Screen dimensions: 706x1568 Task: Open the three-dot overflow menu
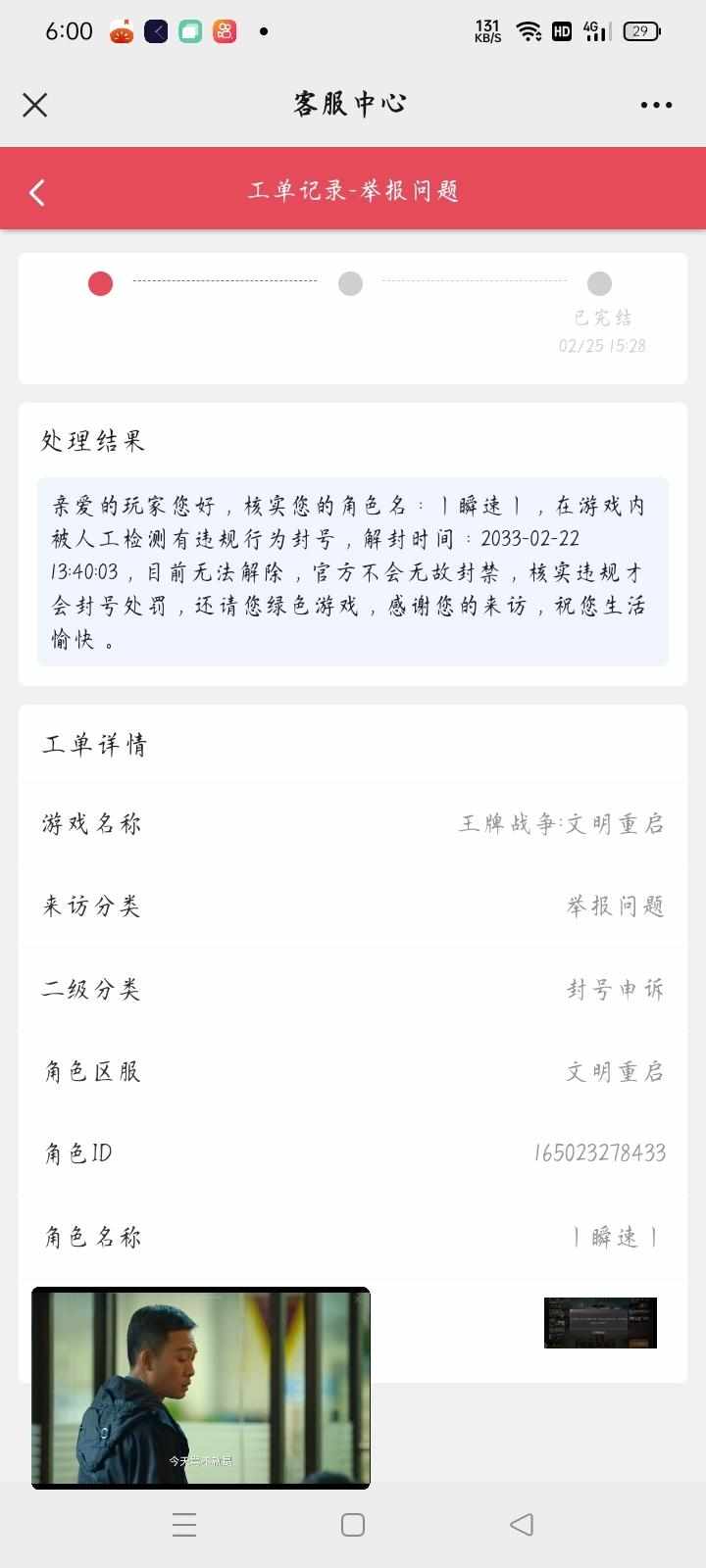click(x=656, y=105)
